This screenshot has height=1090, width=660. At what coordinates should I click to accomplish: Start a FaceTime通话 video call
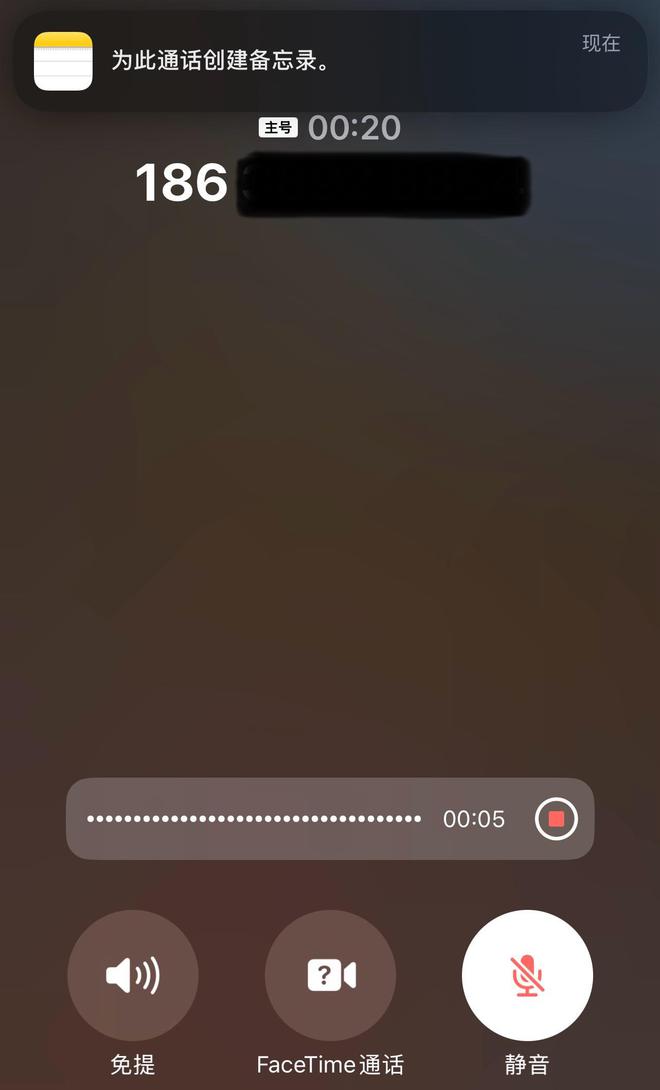(330, 976)
